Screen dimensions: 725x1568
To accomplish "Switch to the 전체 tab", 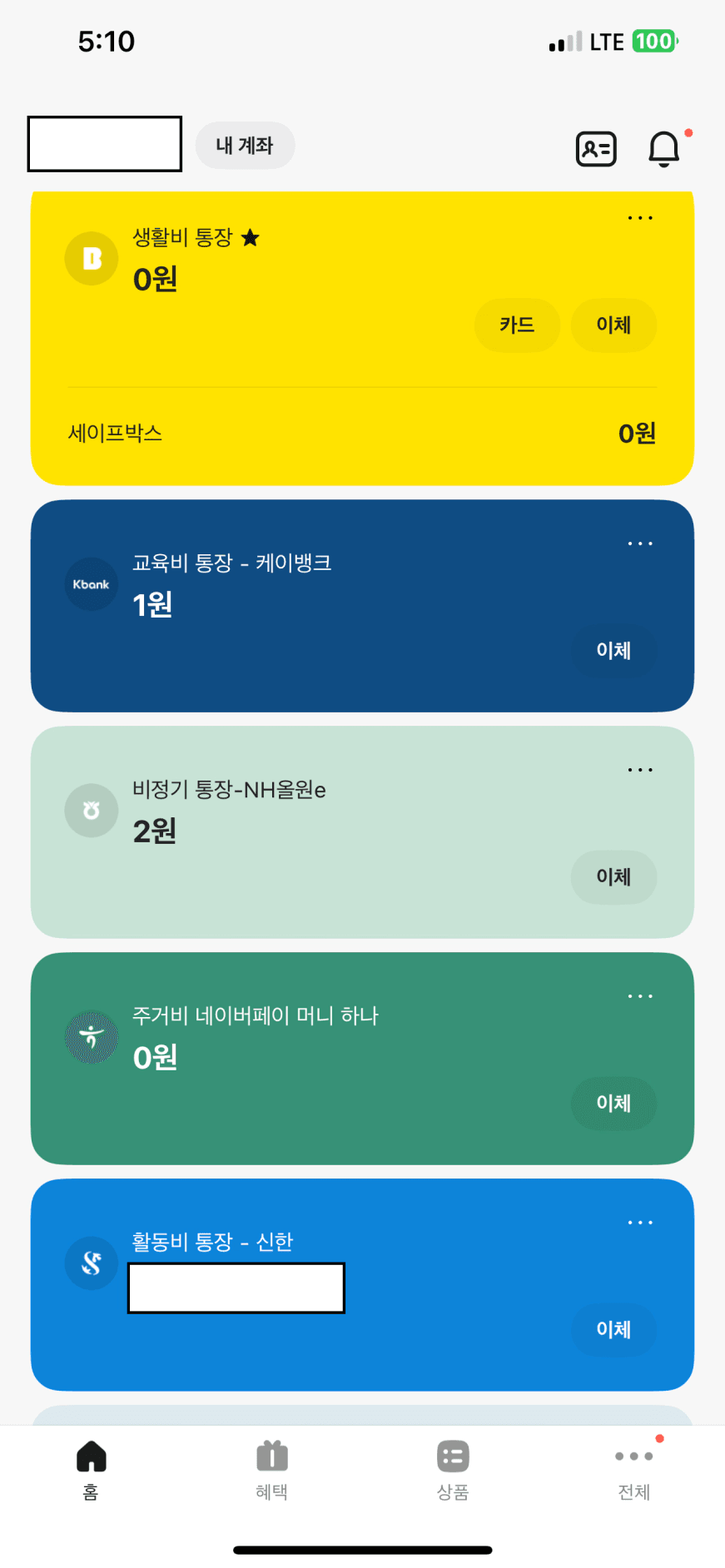I will [x=634, y=1471].
